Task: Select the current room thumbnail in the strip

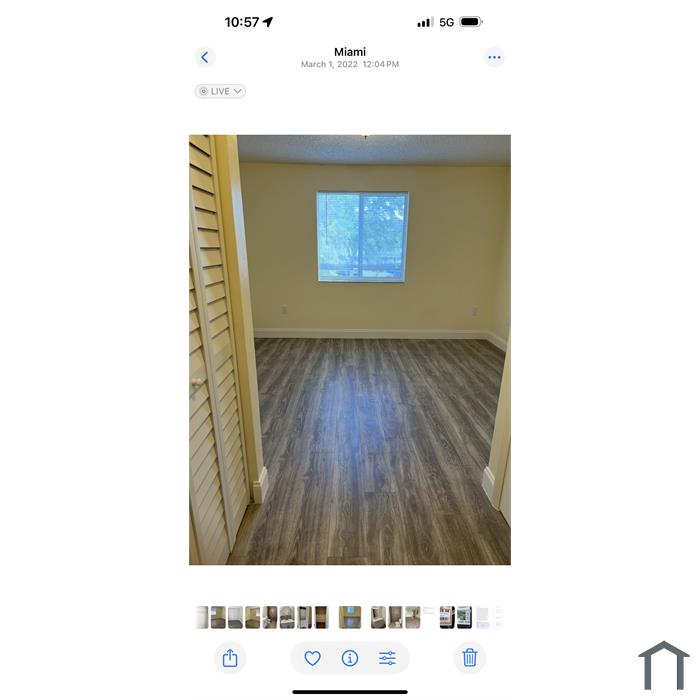Action: [349, 617]
